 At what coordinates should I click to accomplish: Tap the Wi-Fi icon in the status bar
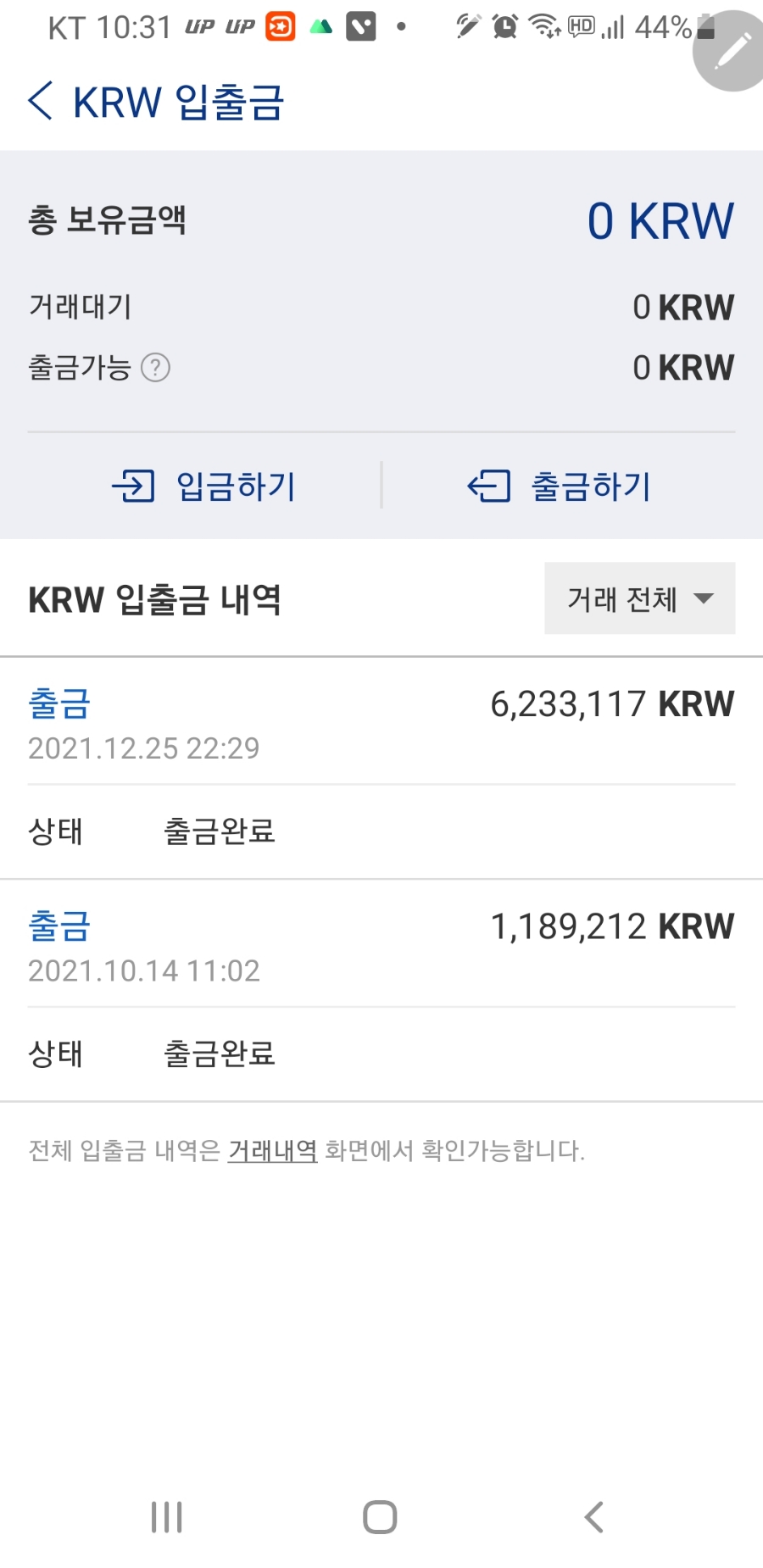coord(543,25)
